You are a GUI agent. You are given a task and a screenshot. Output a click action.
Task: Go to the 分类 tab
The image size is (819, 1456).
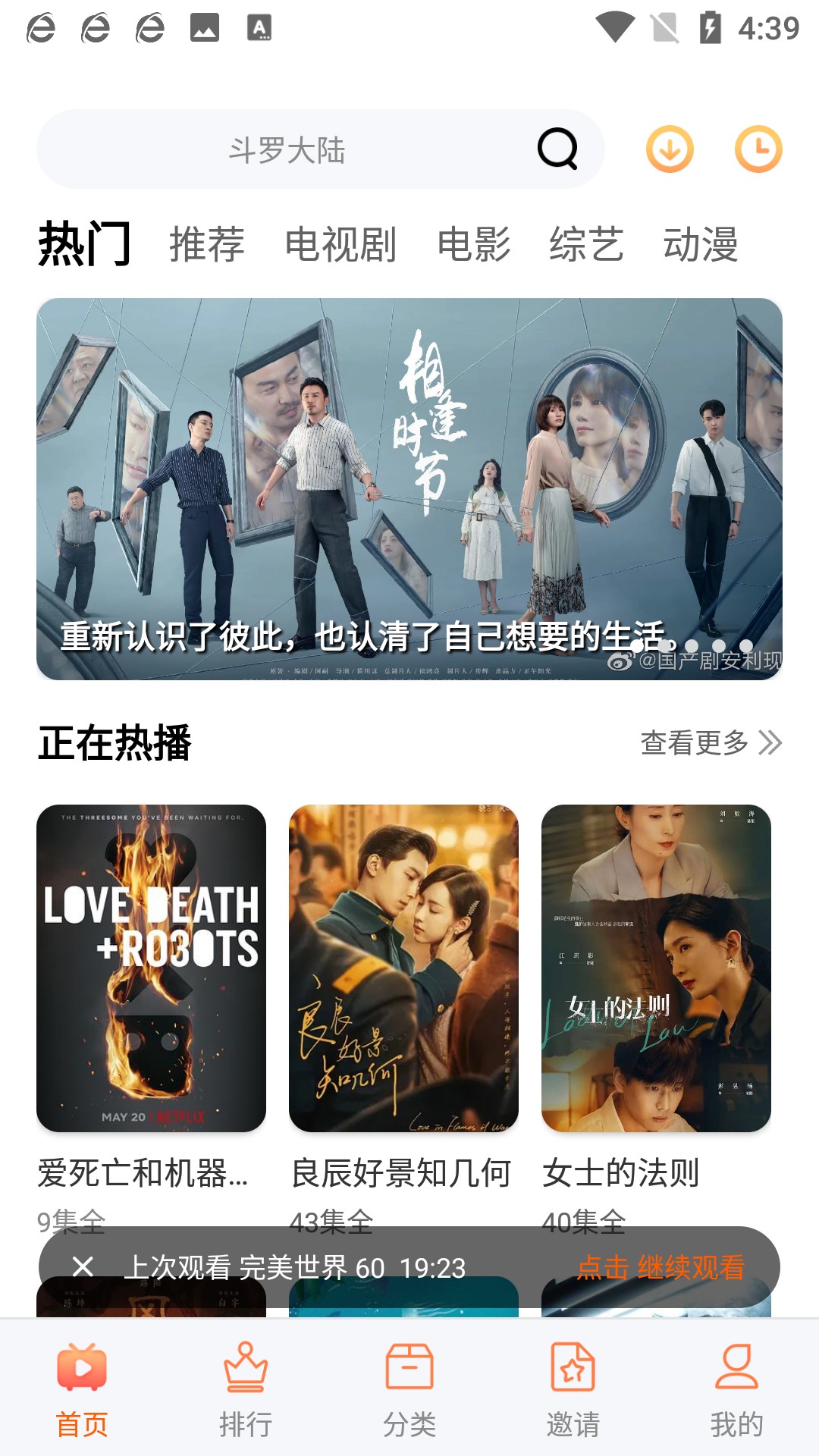pos(409,1388)
